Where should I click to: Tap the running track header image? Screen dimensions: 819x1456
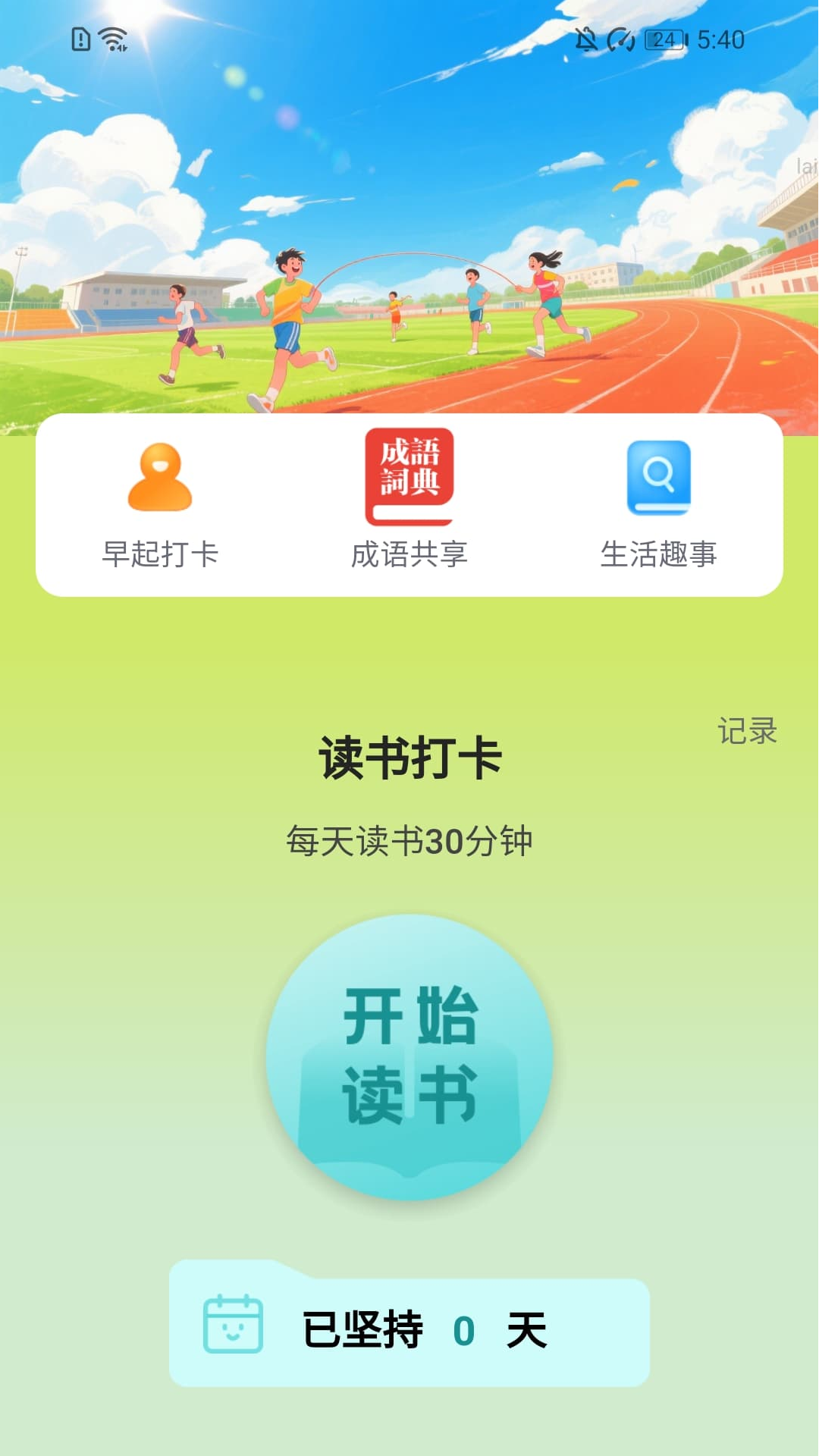coord(409,227)
